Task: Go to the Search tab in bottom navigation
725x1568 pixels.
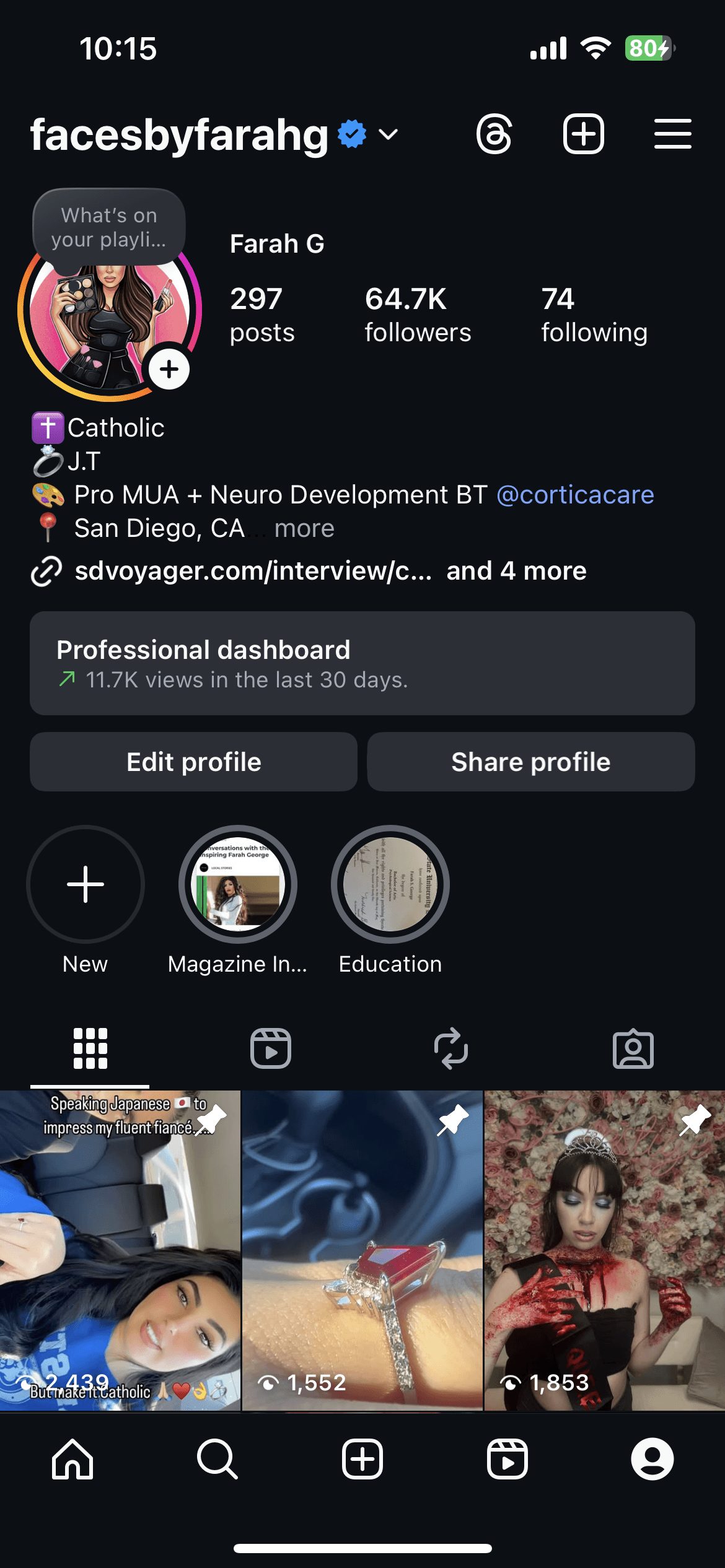Action: coord(217,1459)
